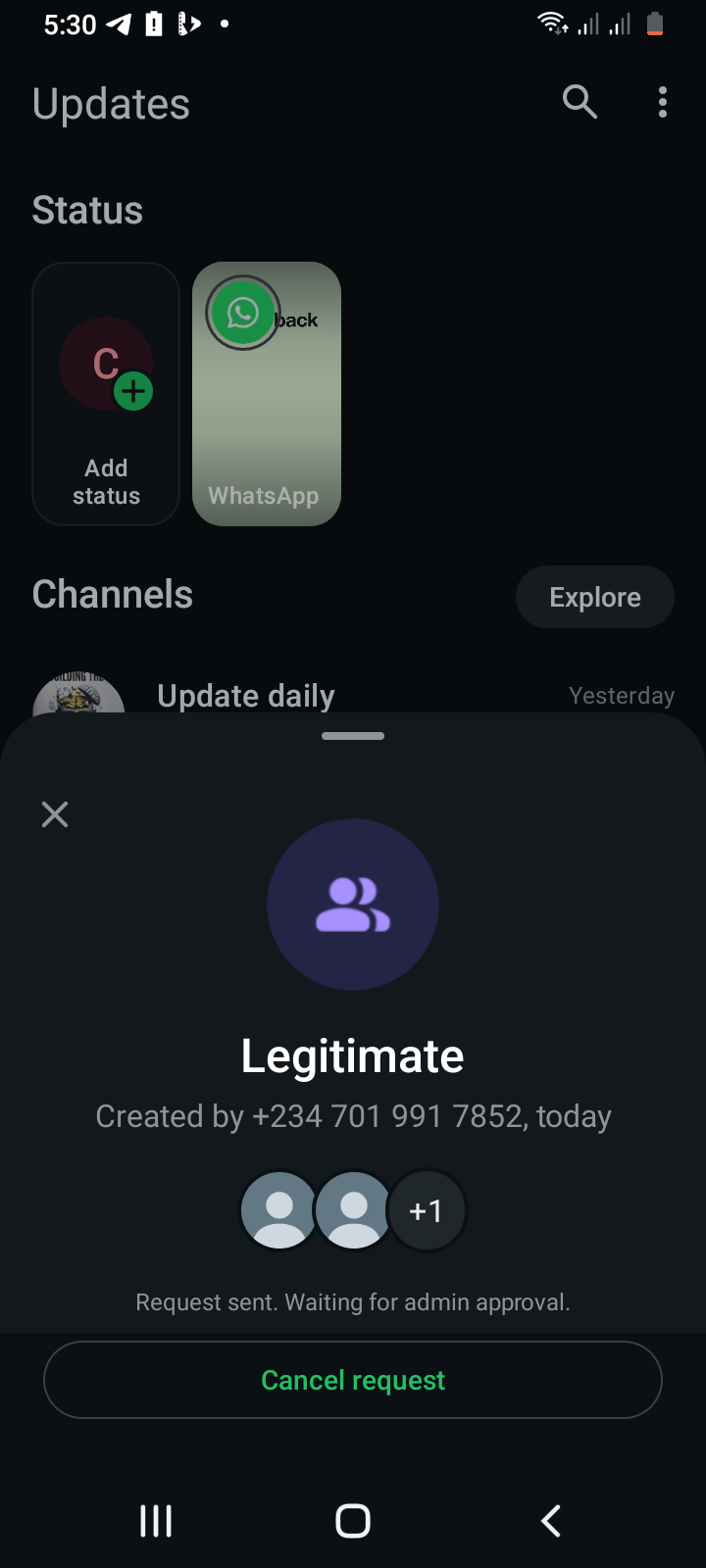Explore more channels

click(594, 597)
